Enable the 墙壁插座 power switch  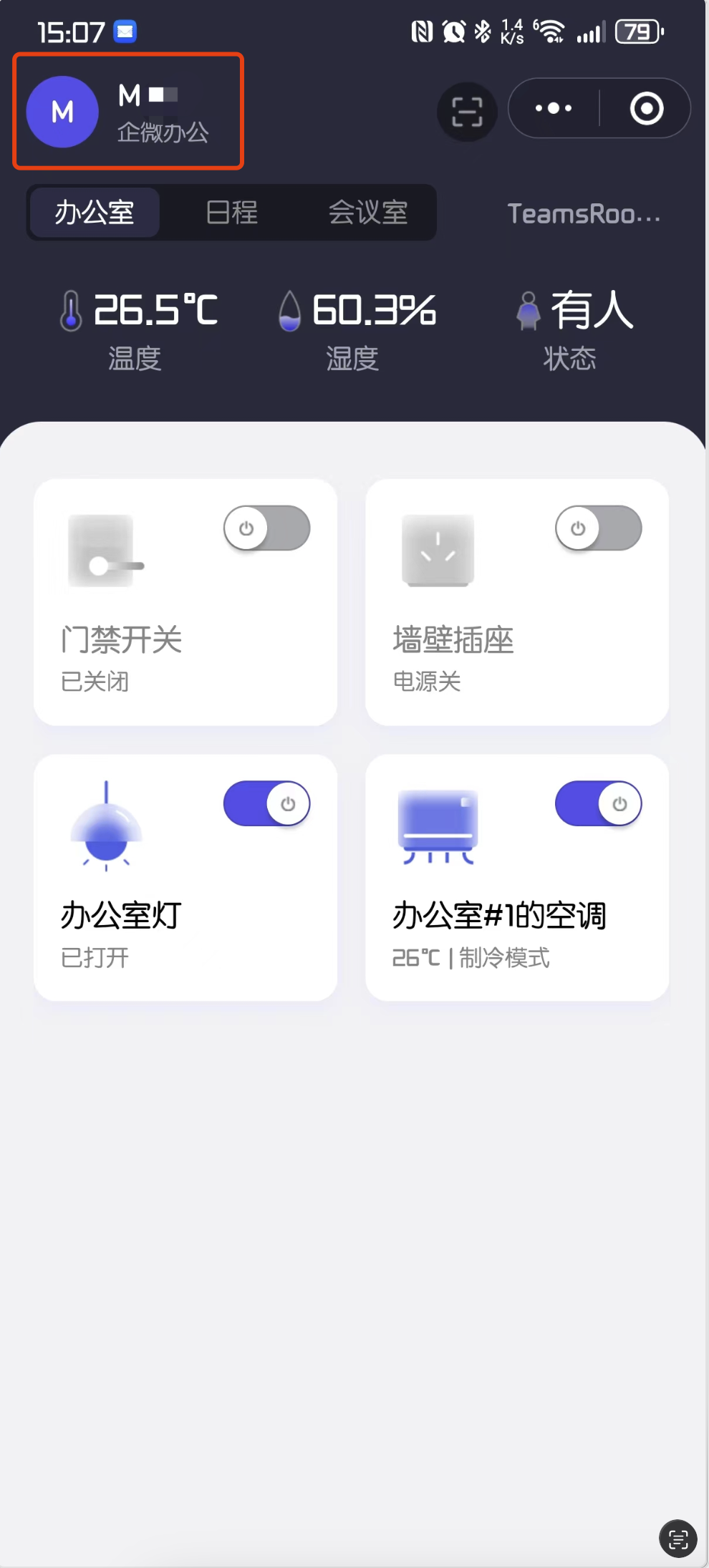coord(599,528)
